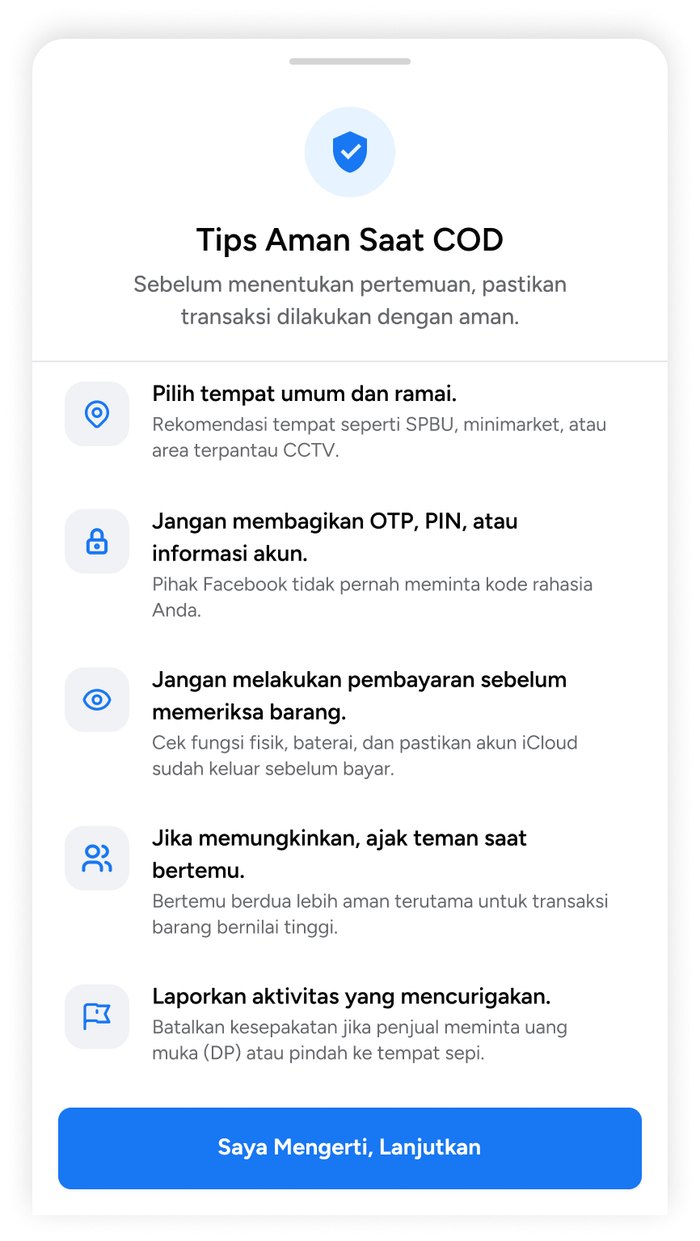Viewport: 700px width, 1241px height.
Task: Tap the bottom sheet drag handle
Action: (x=350, y=61)
